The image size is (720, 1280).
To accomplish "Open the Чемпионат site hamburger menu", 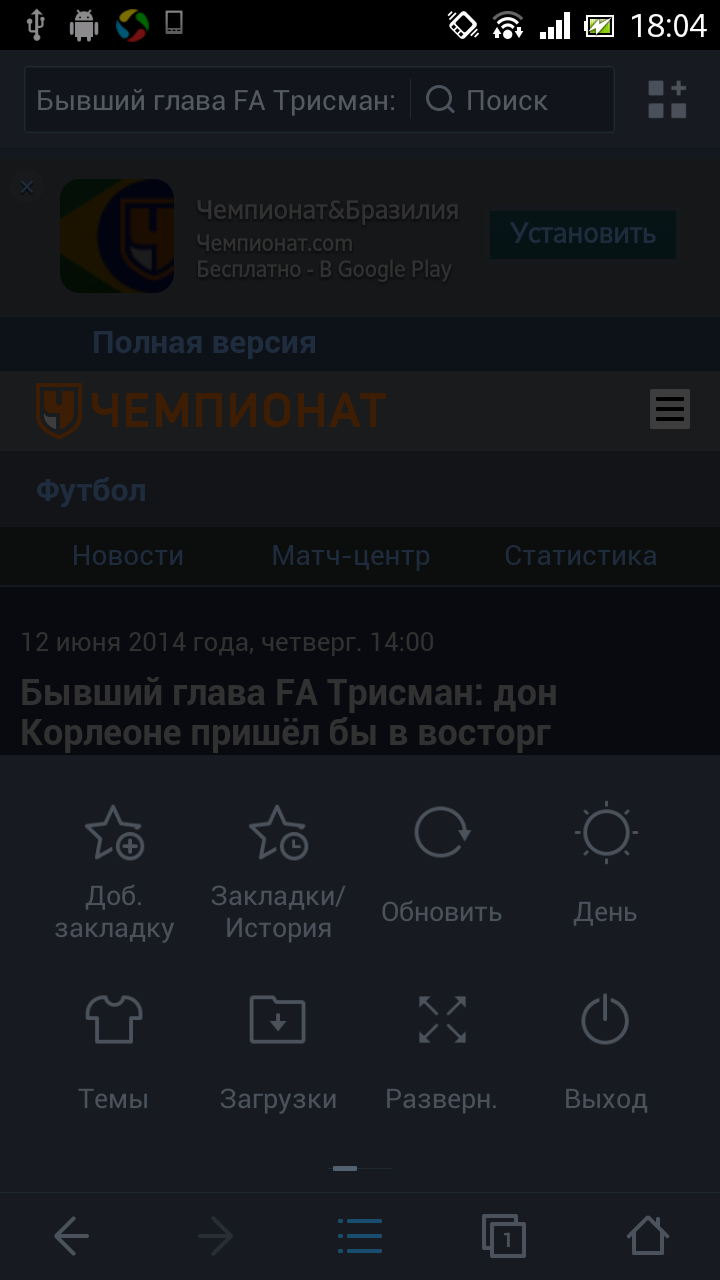I will (x=669, y=409).
